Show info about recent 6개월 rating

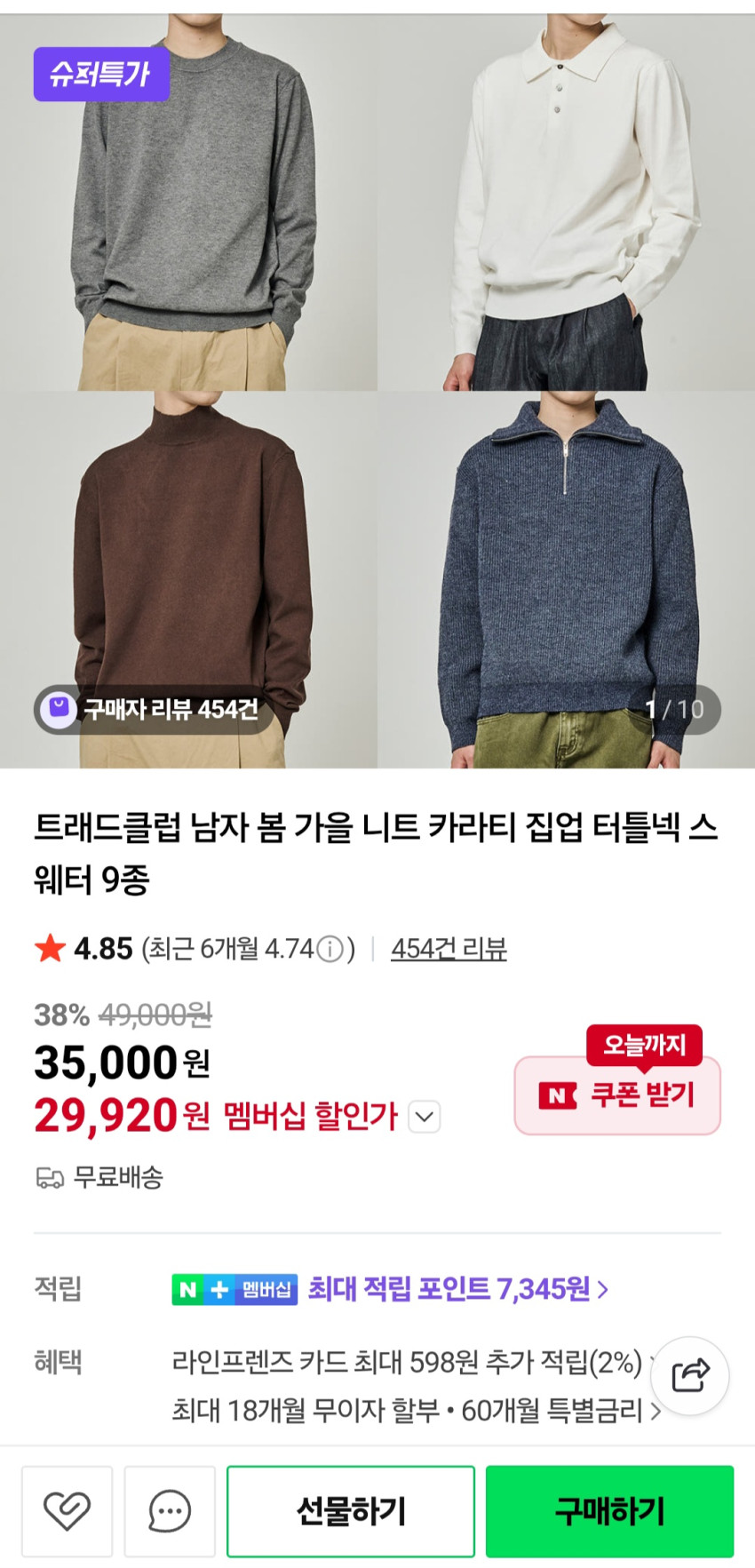point(330,950)
